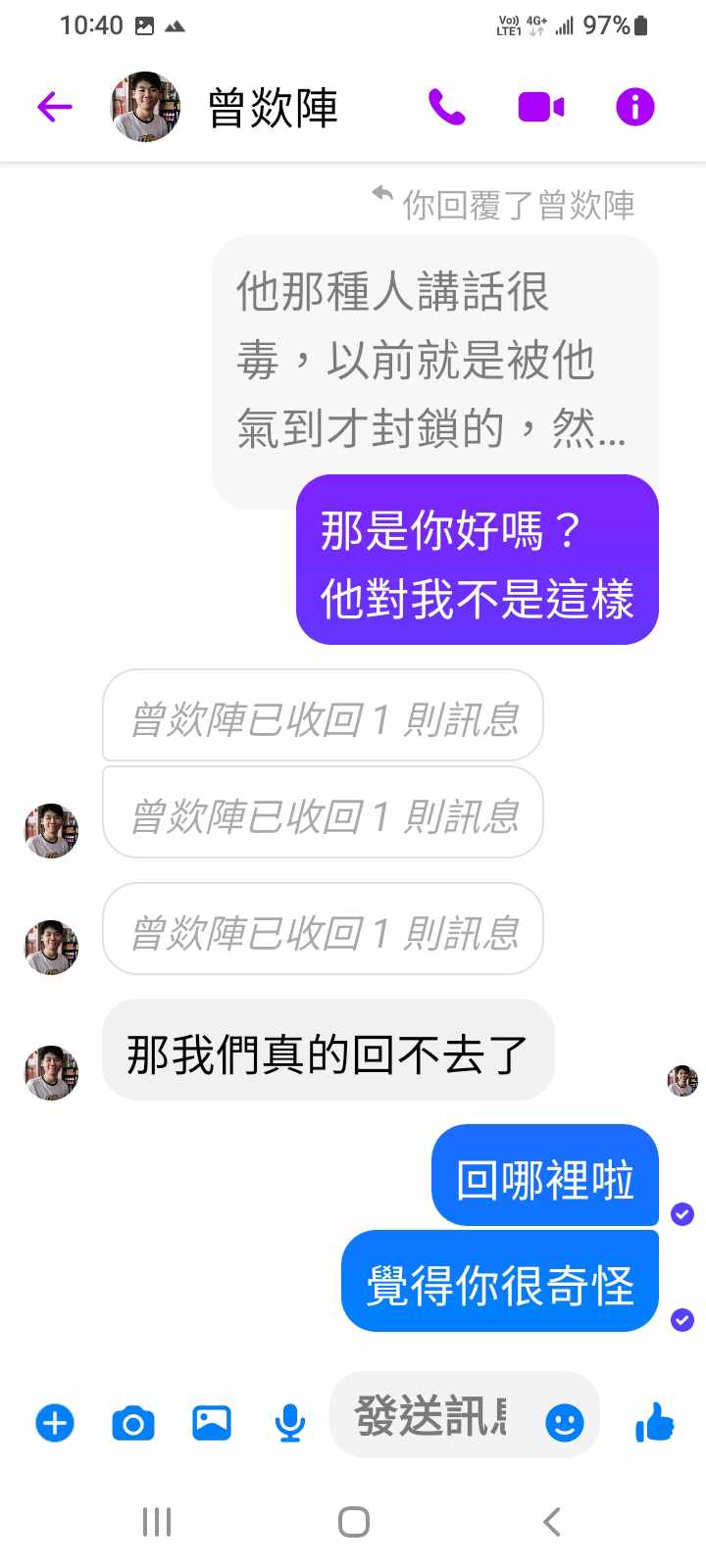Focus the 發送訊息 message field

coord(431,1416)
